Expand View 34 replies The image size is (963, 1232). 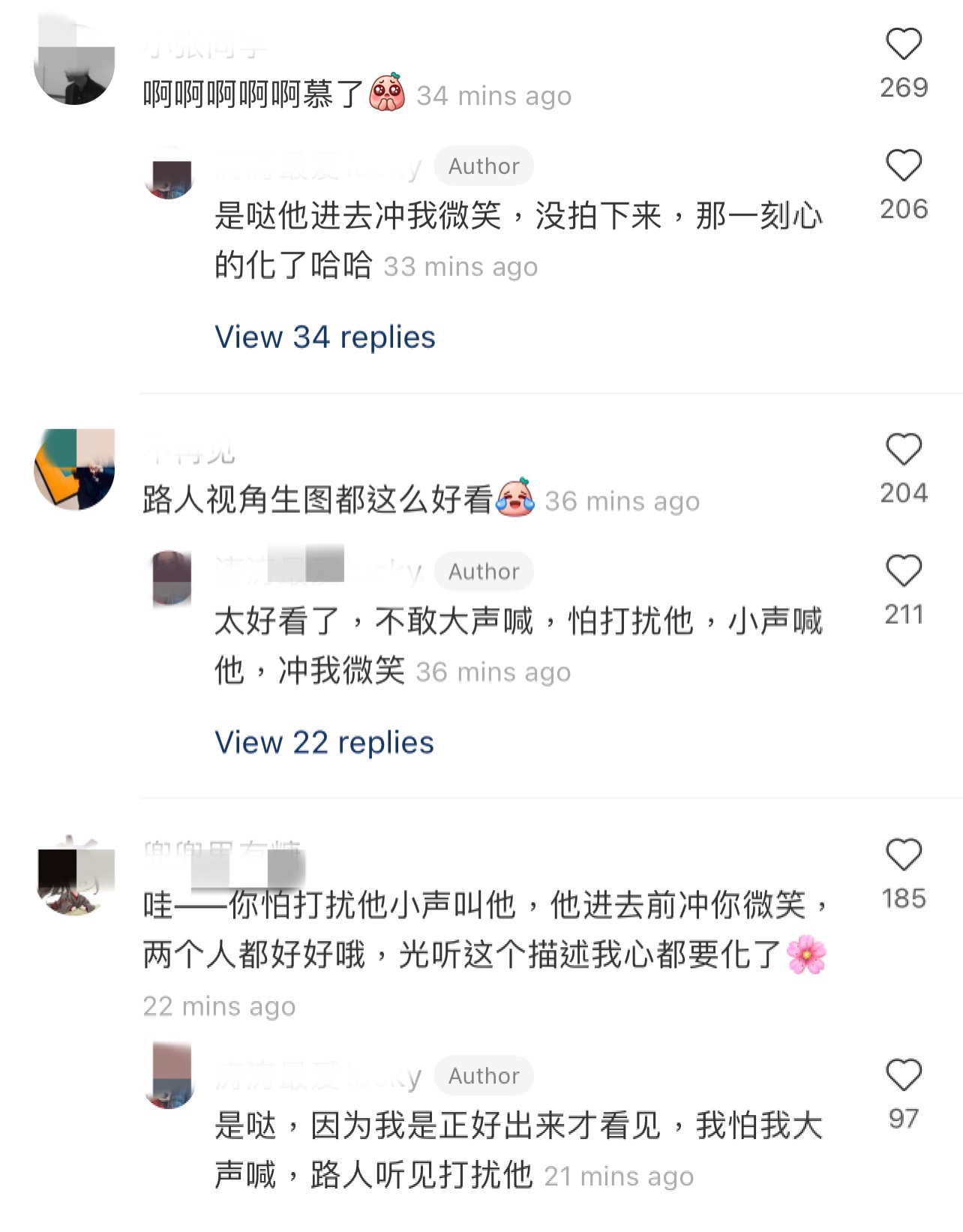(325, 337)
